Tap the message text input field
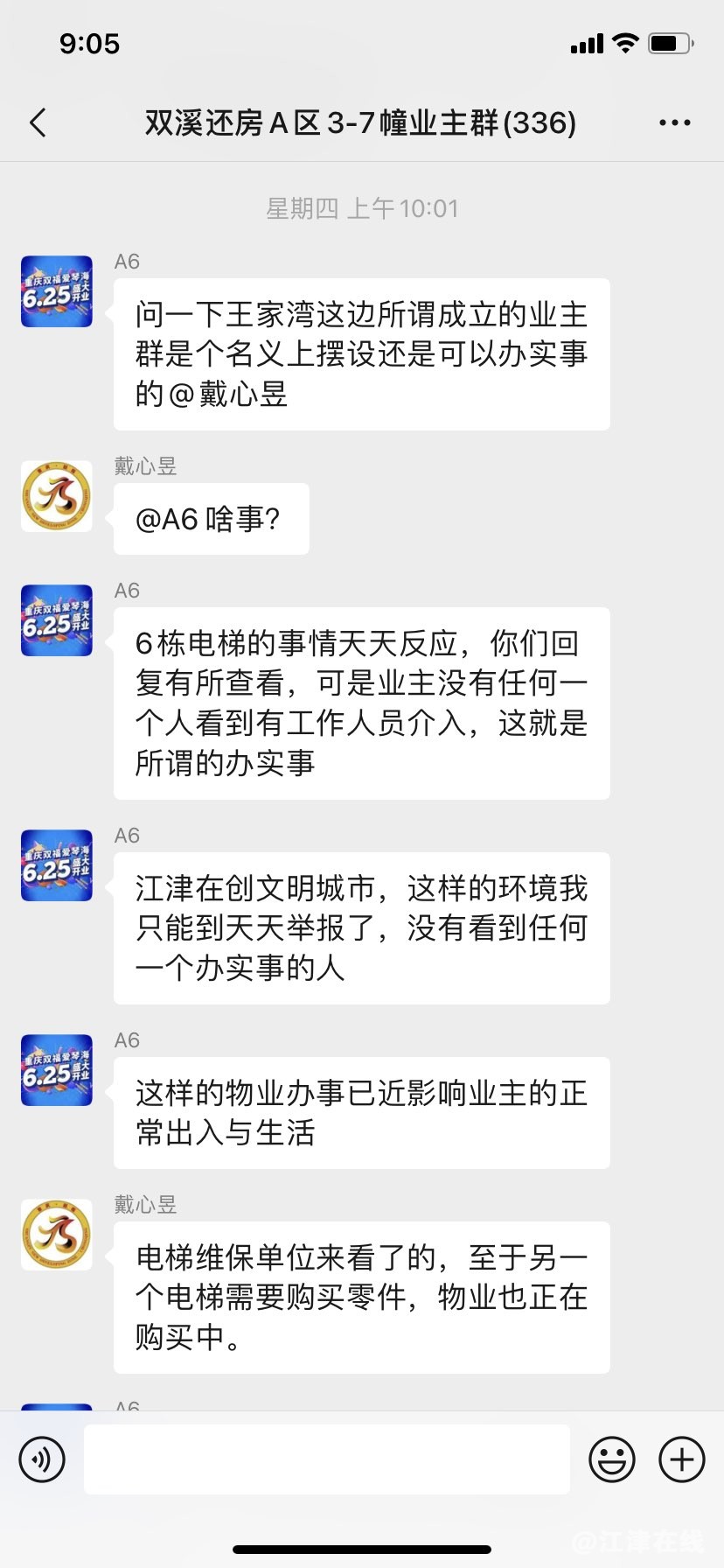The height and width of the screenshot is (1568, 724). pyautogui.click(x=326, y=1459)
